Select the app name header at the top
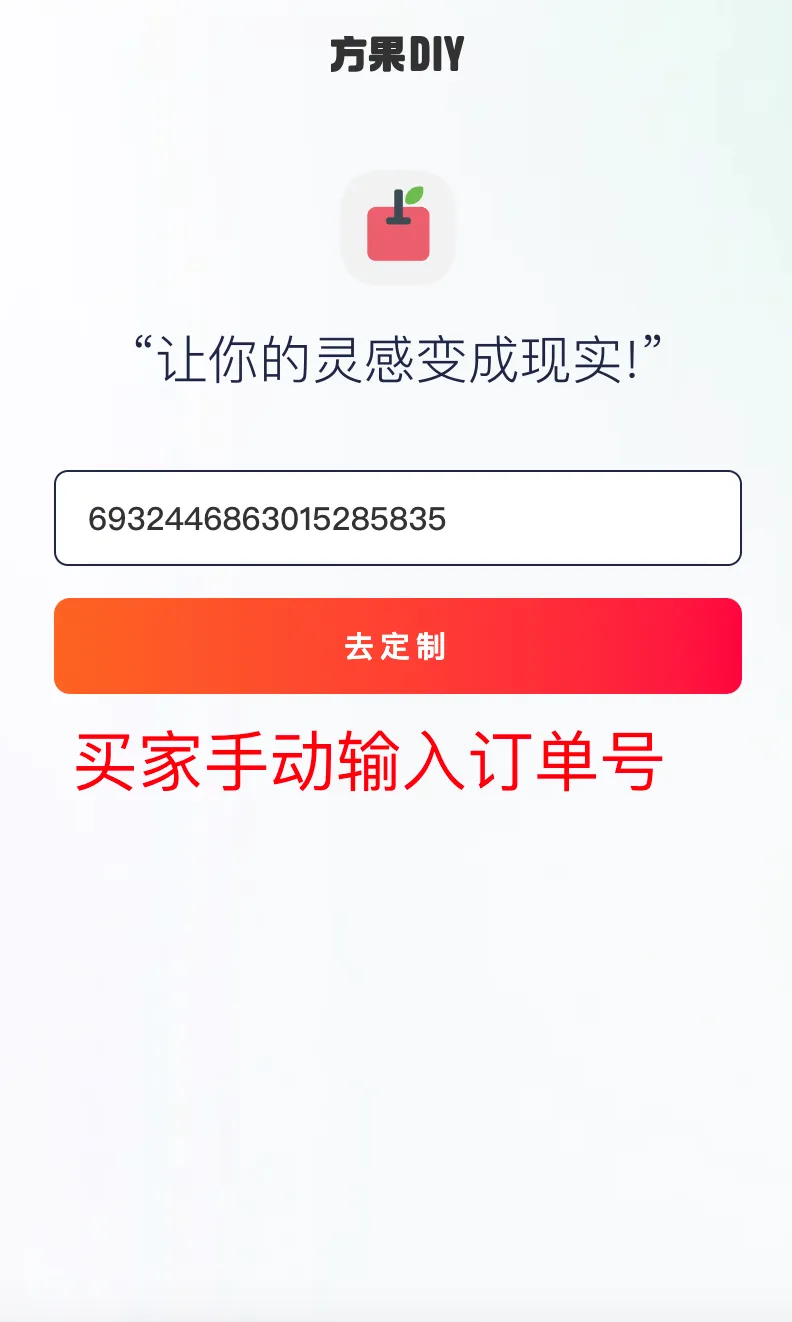The image size is (792, 1322). coord(397,55)
